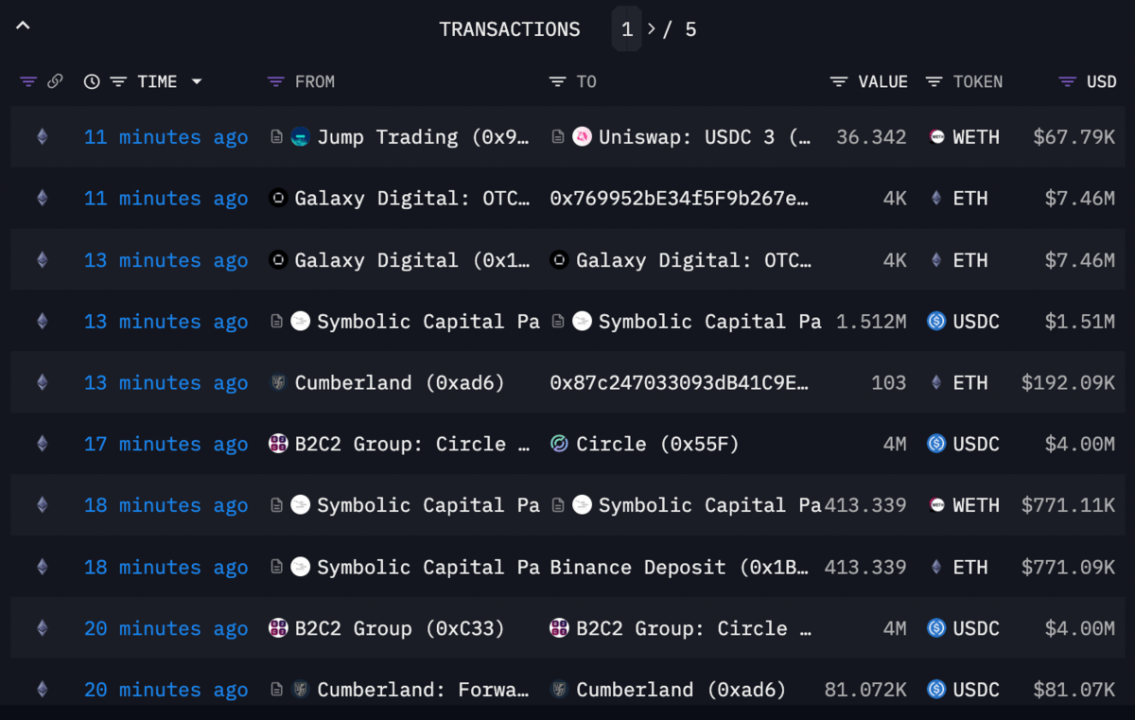Filter transactions by USD amount

coord(1068,82)
